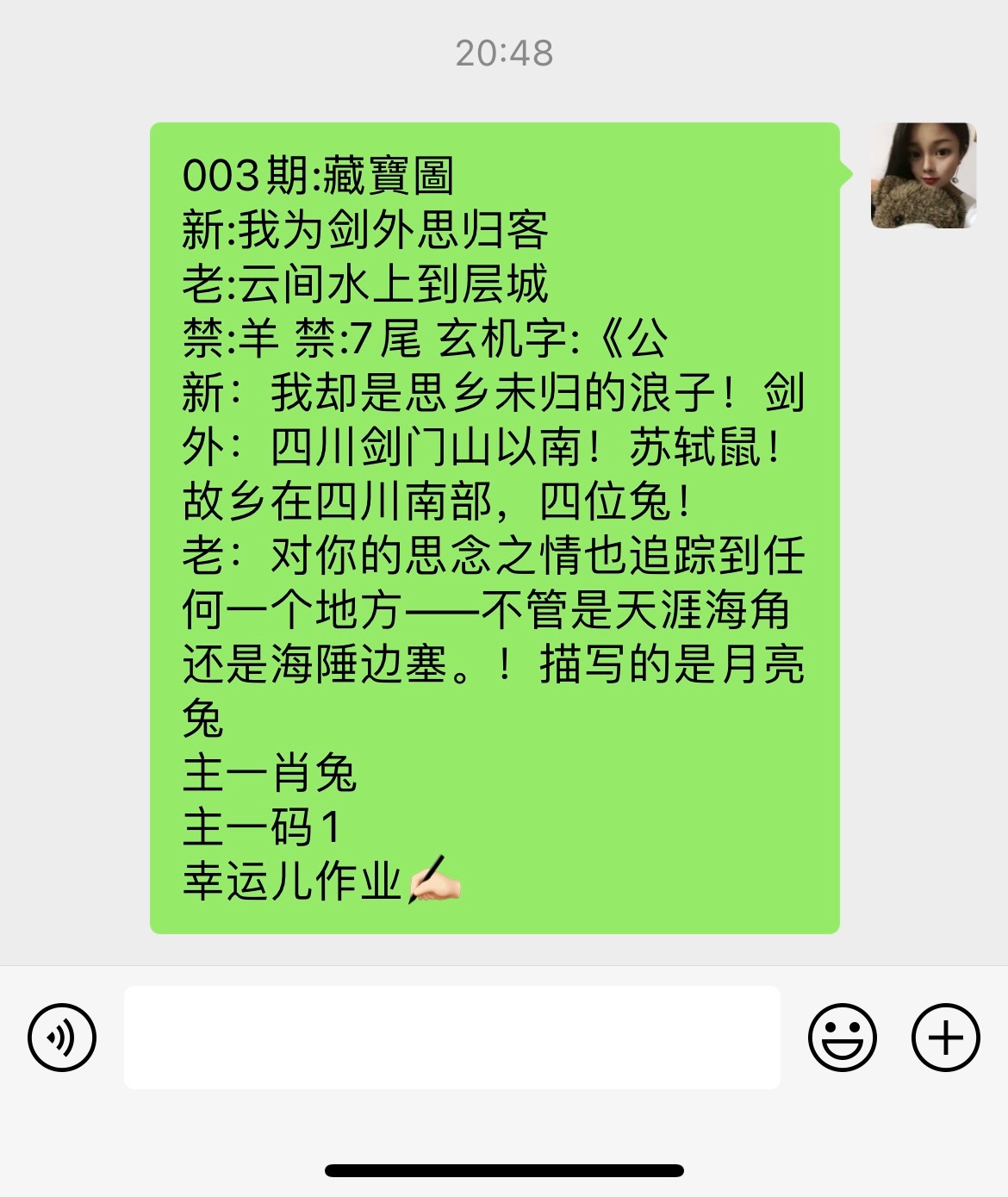Tap the plus icon to open more options
The width and height of the screenshot is (1008, 1197).
coord(944,1038)
